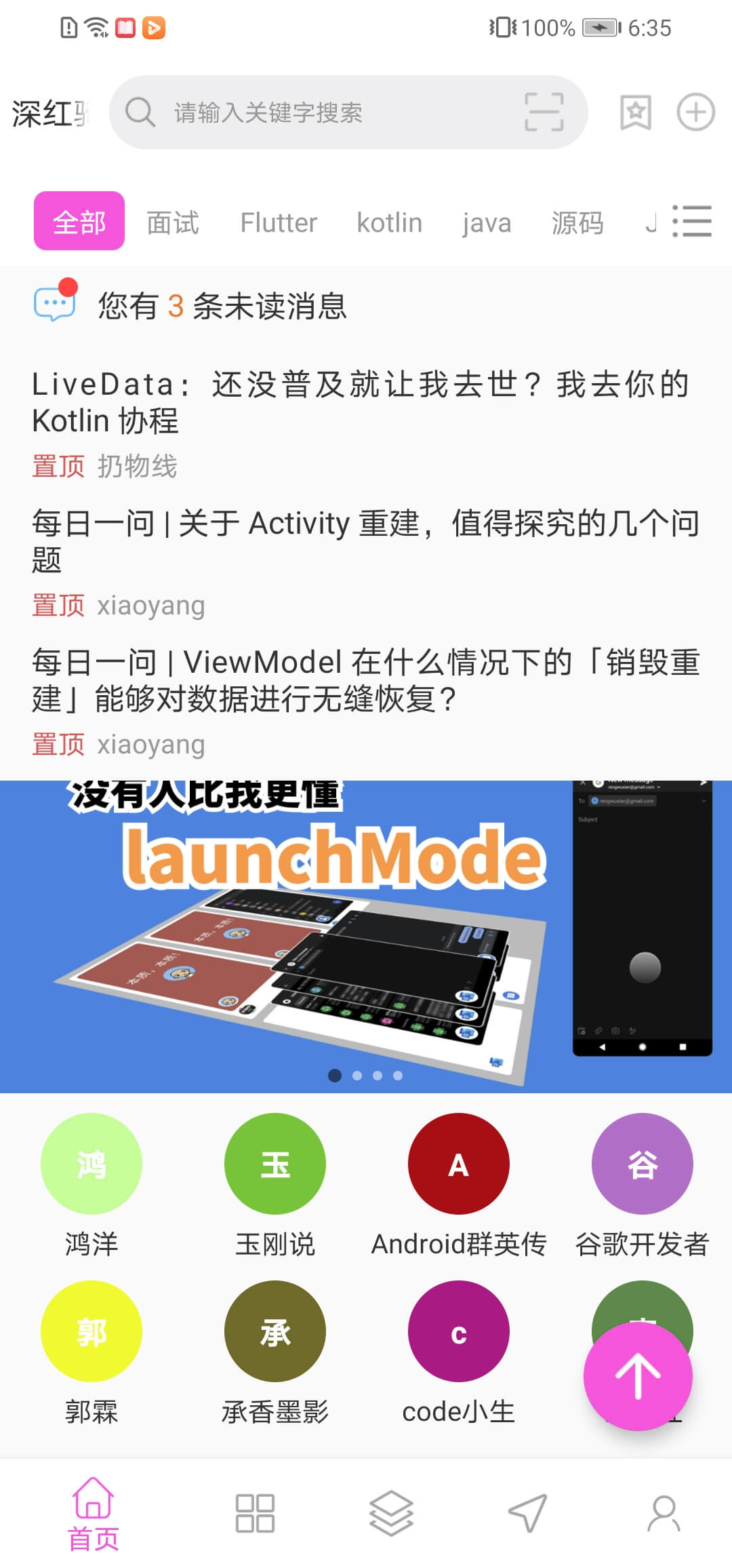Switch to the 面试 tab
The height and width of the screenshot is (1568, 732).
(x=173, y=222)
